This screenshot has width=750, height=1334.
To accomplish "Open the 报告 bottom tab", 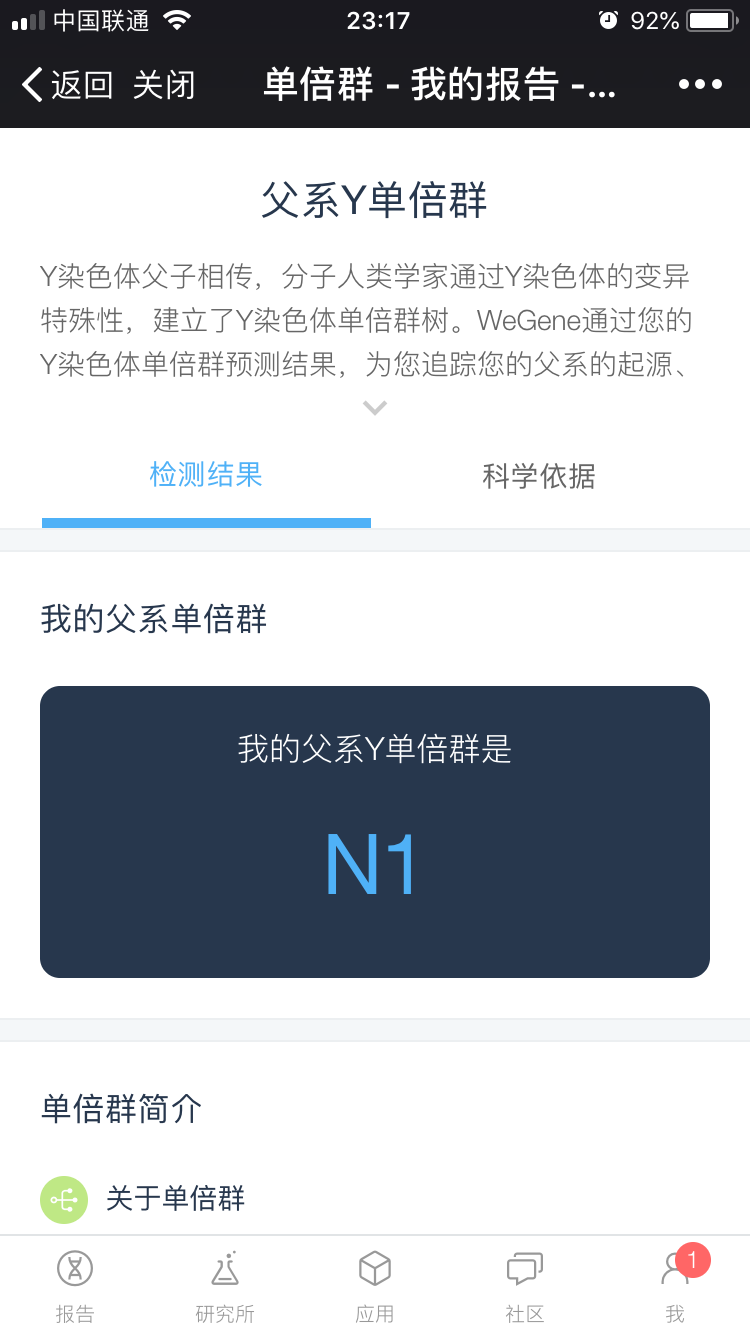I will (x=75, y=1286).
